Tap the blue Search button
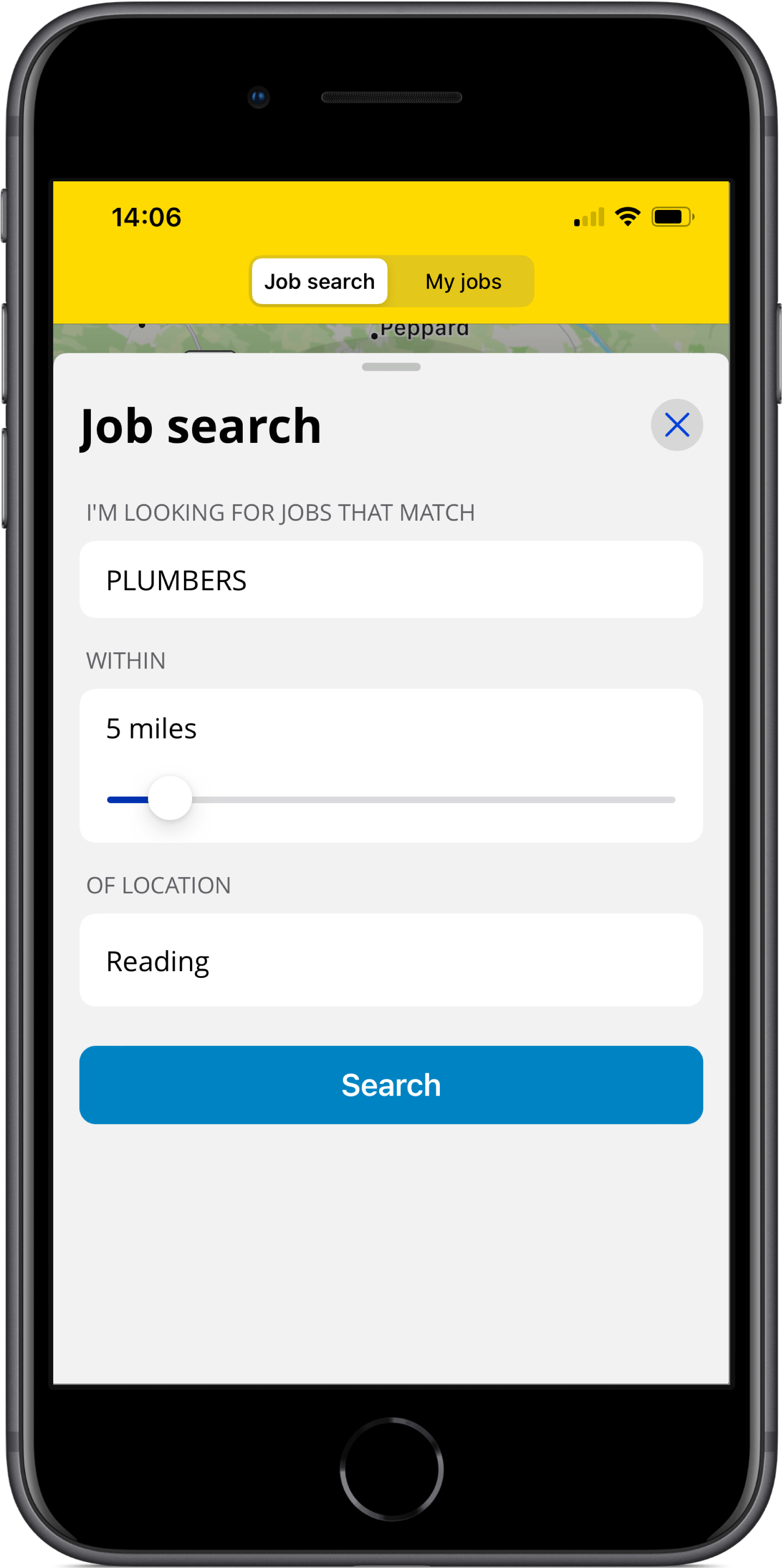 coord(391,1085)
